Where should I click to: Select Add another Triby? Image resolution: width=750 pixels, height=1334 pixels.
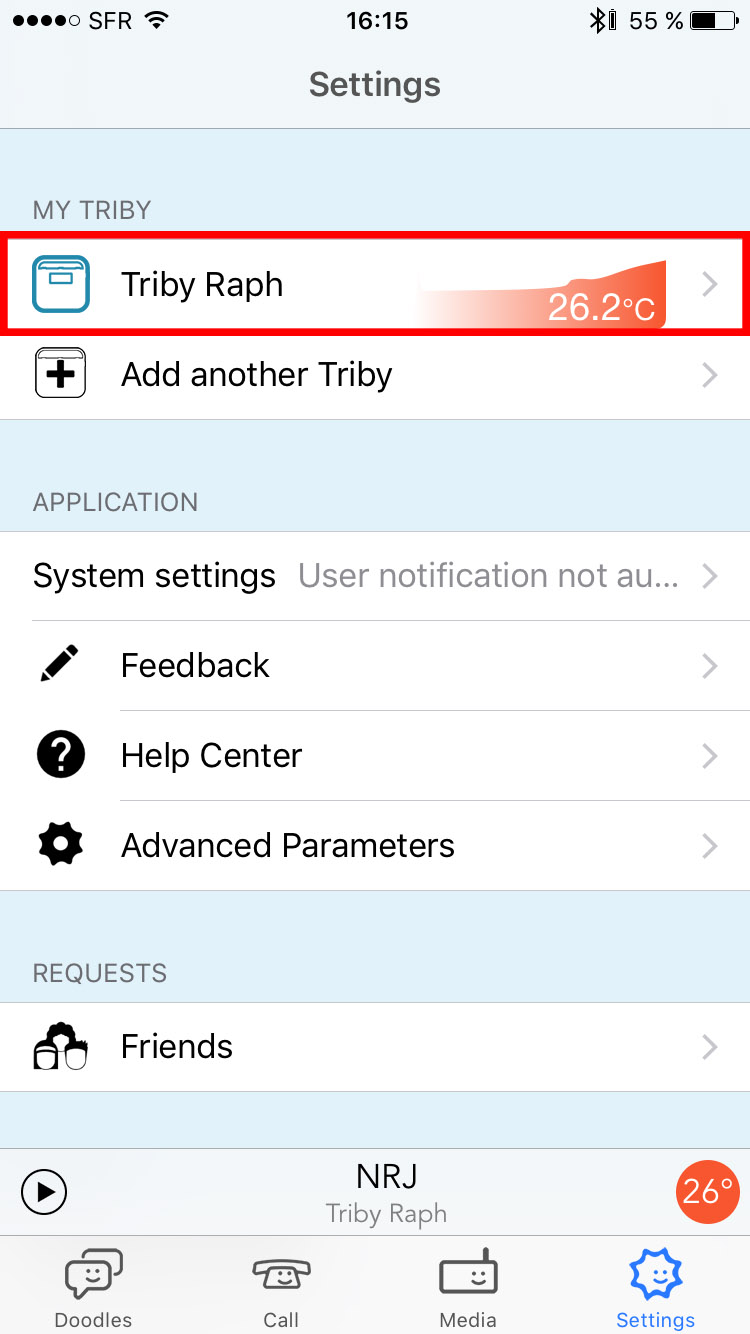pos(374,375)
